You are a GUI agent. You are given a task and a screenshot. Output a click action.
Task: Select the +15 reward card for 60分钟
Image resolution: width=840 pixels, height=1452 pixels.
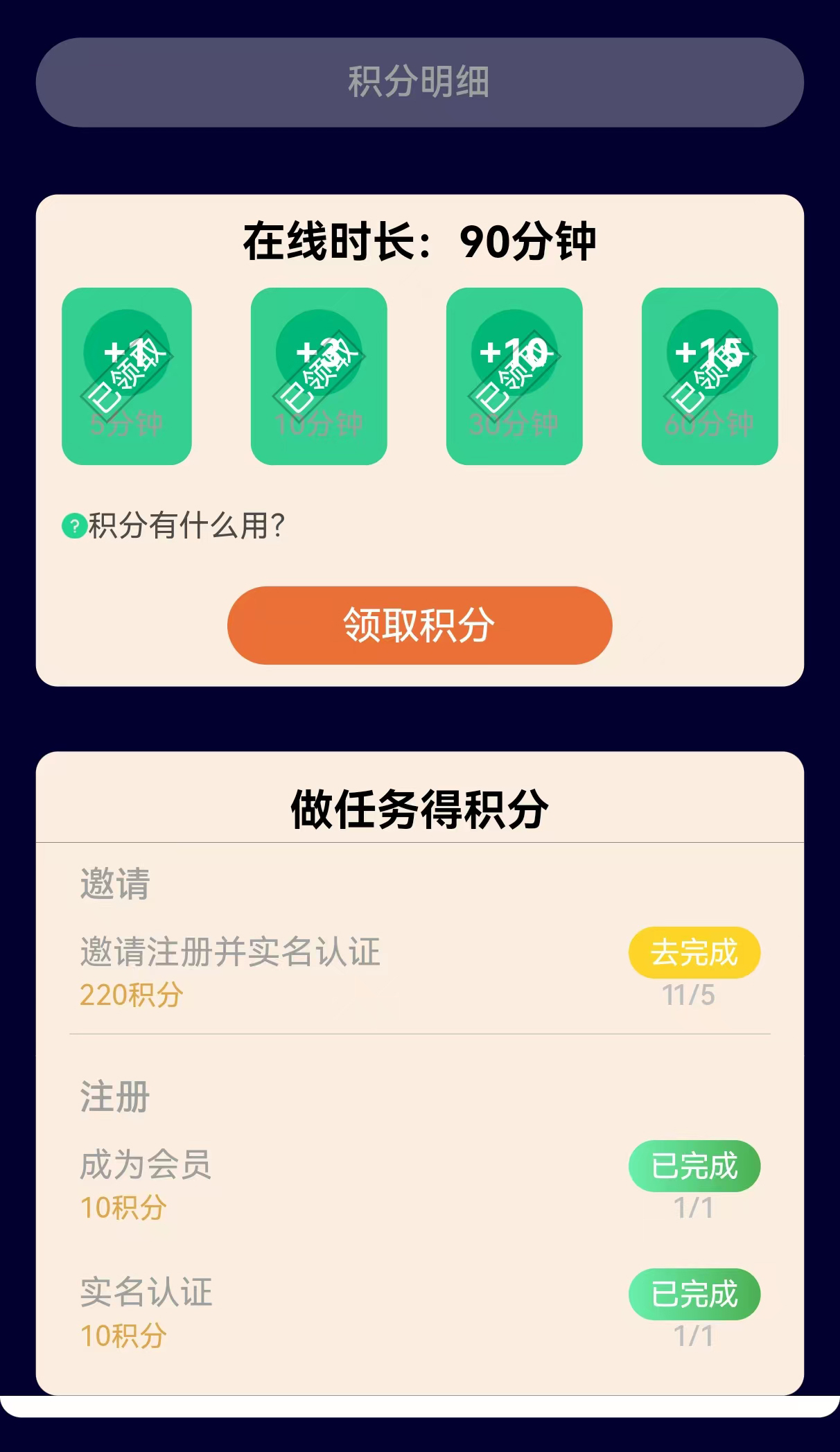click(709, 376)
